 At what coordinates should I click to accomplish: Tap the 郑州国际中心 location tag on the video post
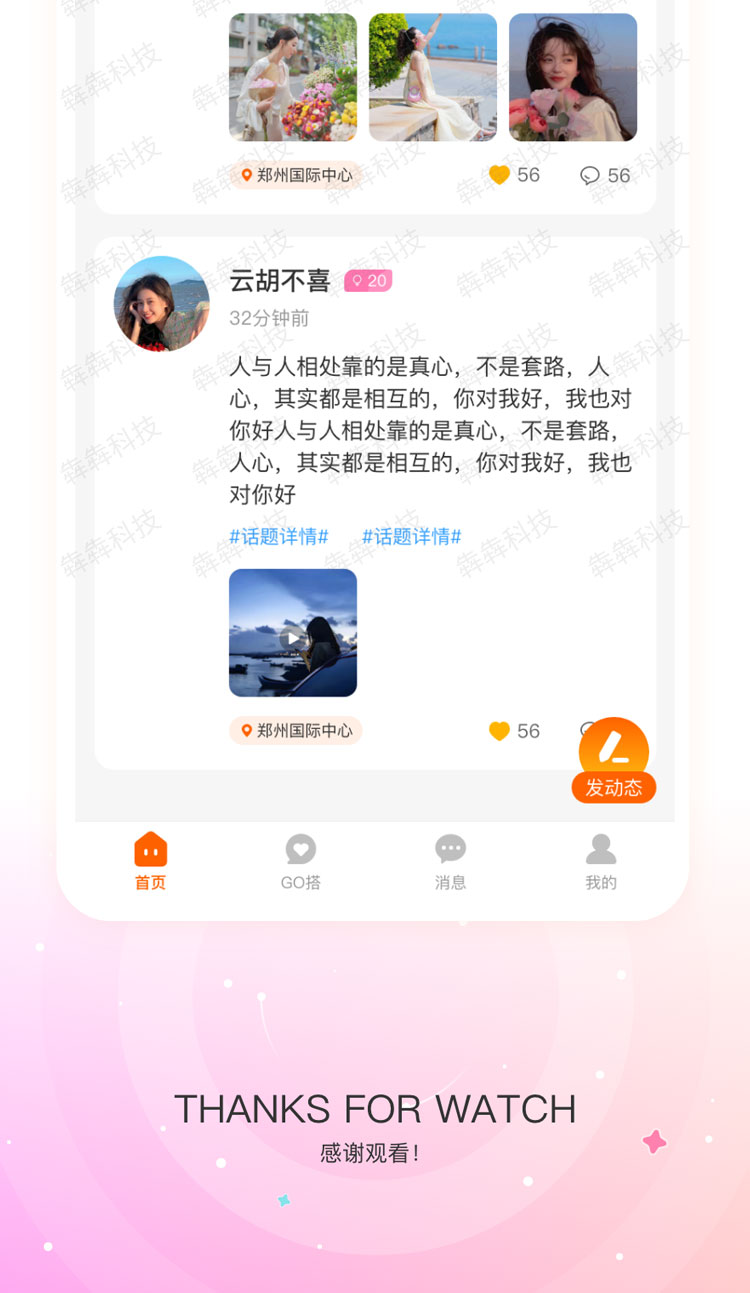click(x=295, y=731)
